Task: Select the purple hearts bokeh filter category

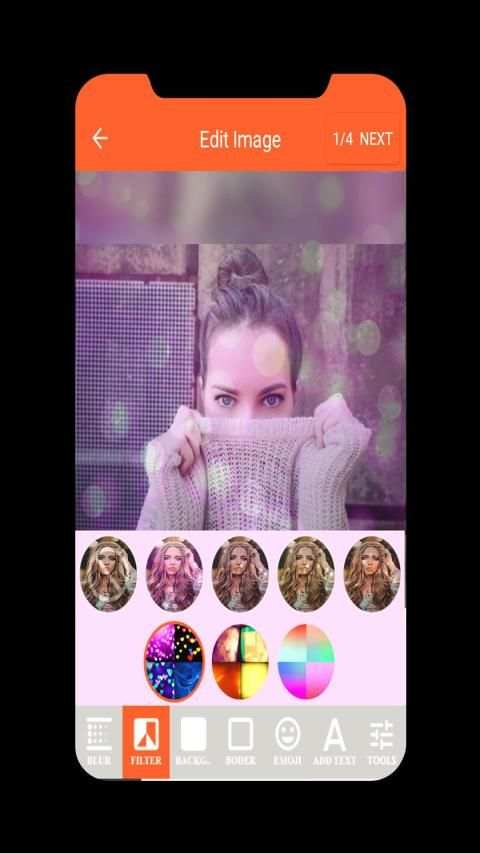Action: point(174,662)
